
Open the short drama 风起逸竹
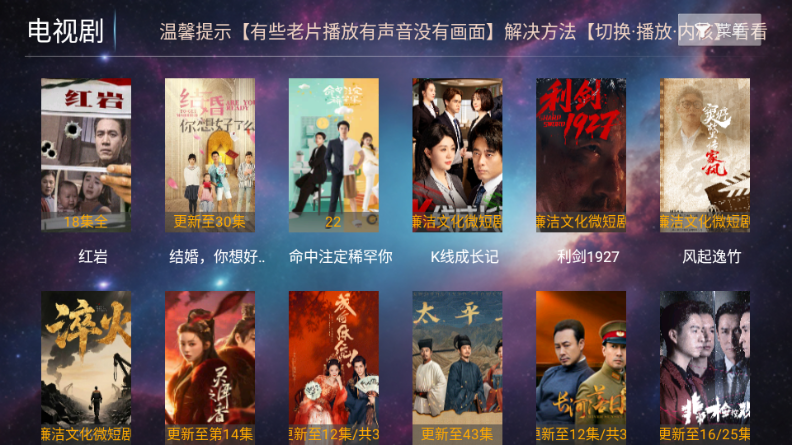(x=705, y=155)
